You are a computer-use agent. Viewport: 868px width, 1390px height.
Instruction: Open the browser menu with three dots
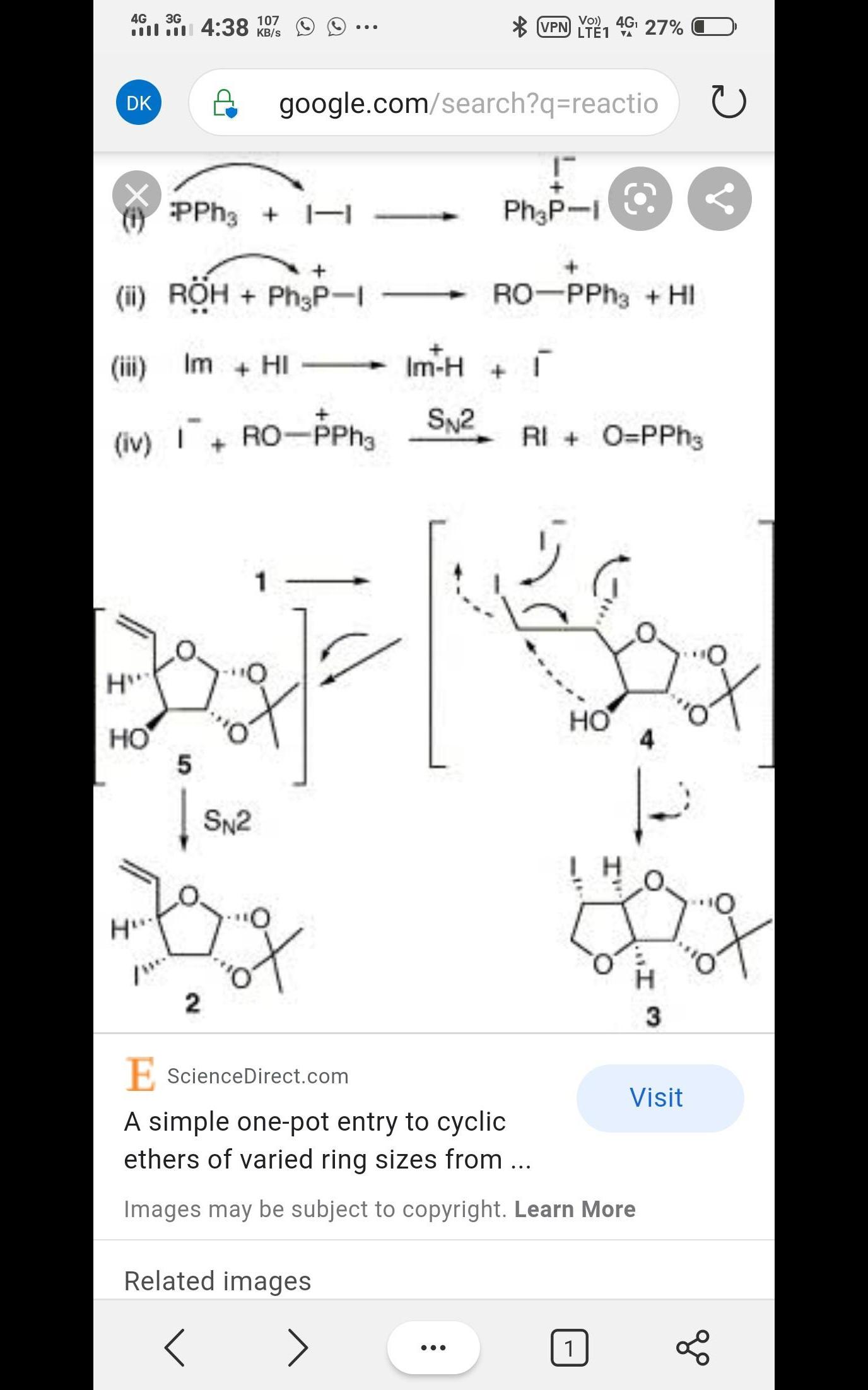click(433, 1347)
